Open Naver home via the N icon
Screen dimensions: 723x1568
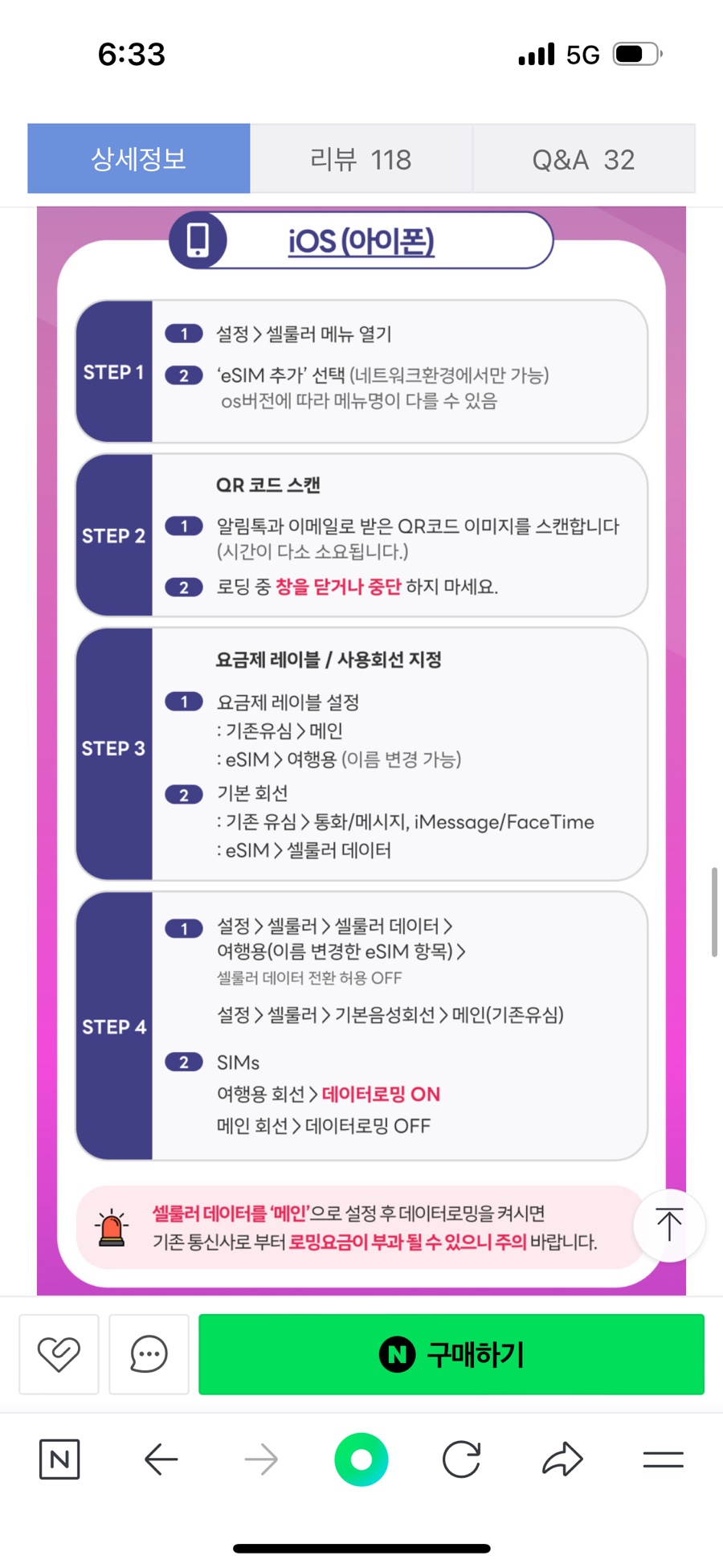pos(59,1459)
